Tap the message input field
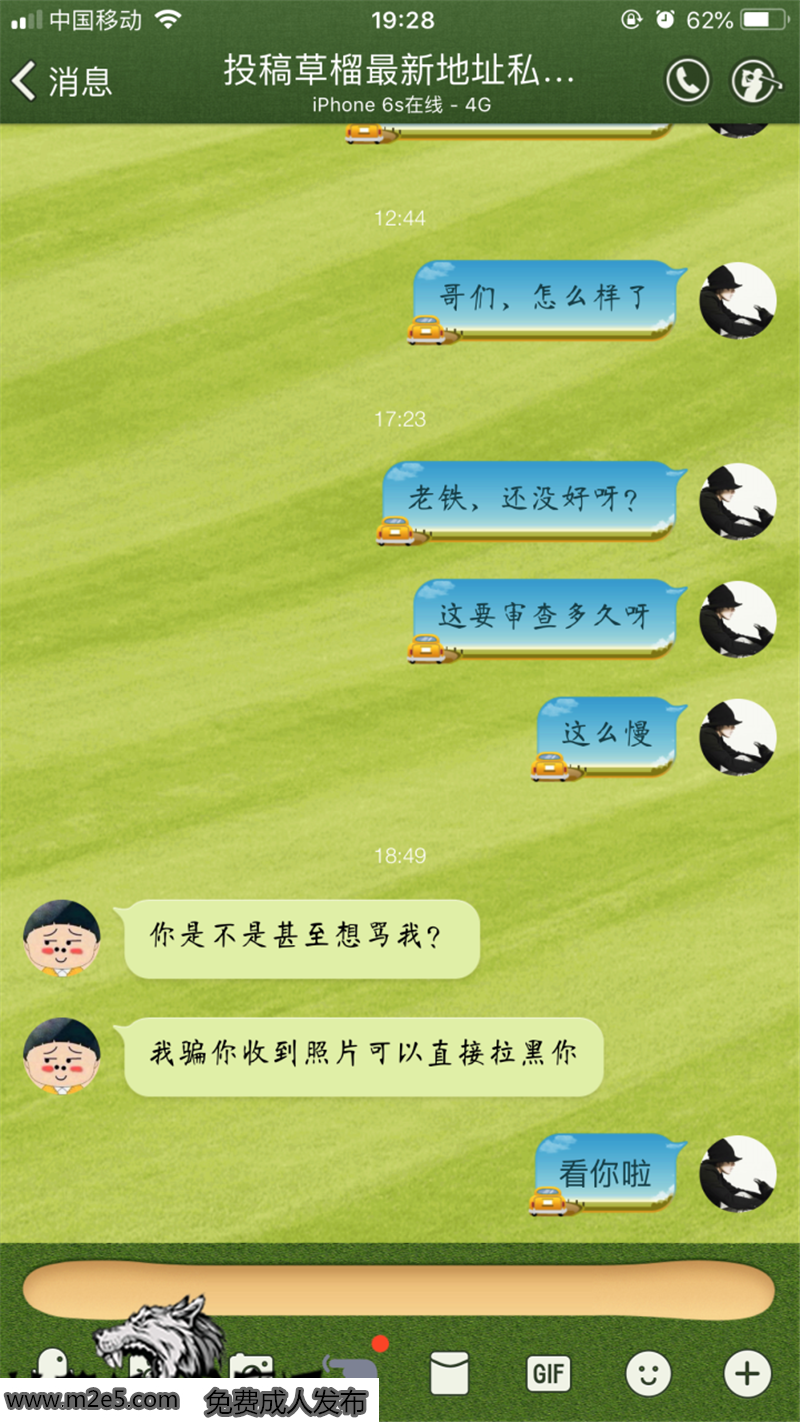The height and width of the screenshot is (1422, 800). [398, 1289]
